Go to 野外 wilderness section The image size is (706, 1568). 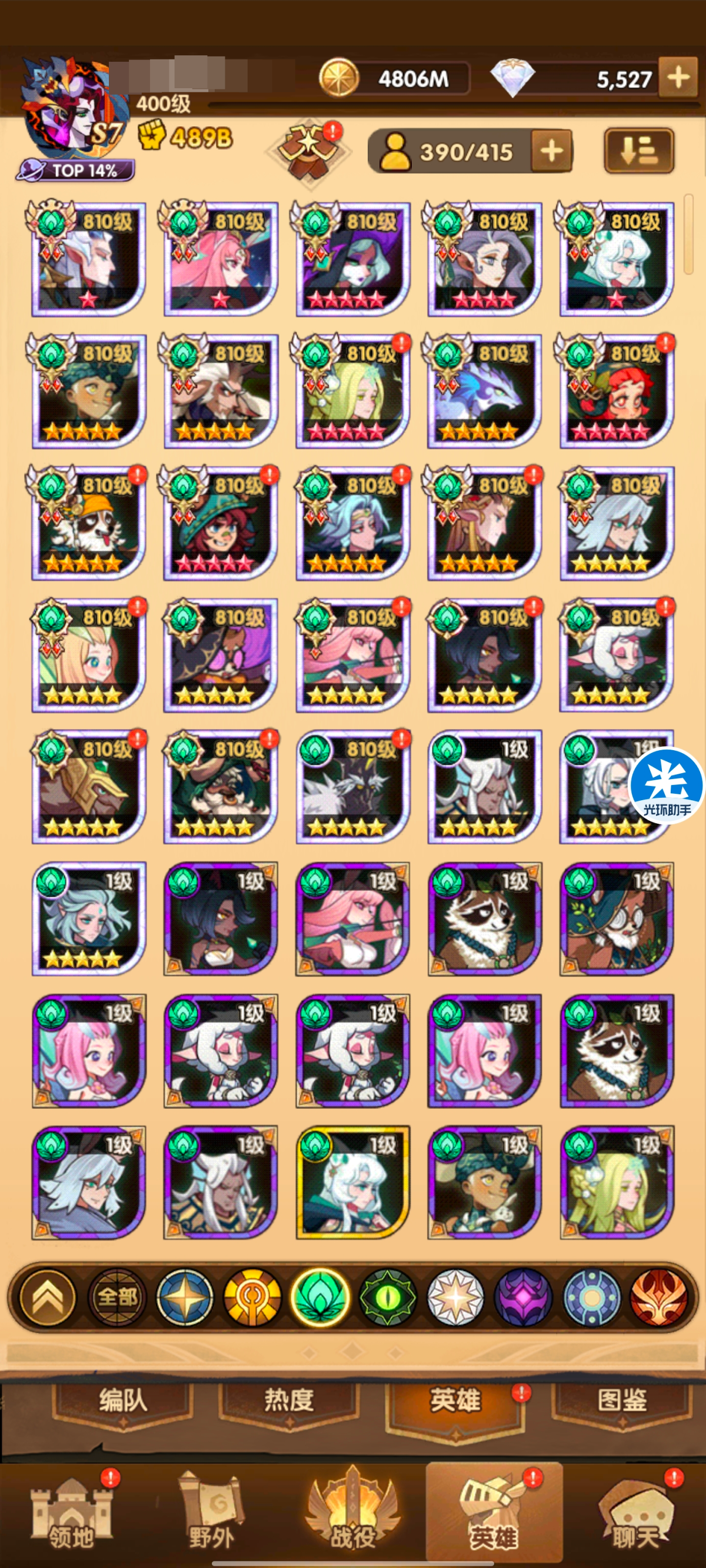coord(211,1516)
